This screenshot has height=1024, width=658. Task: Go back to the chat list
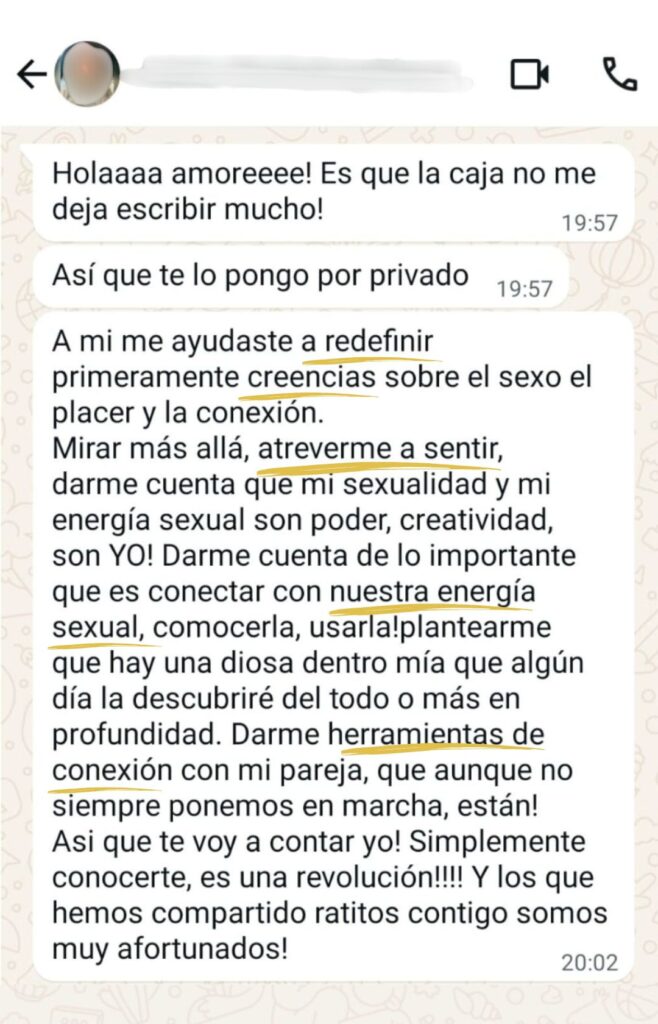pos(31,75)
